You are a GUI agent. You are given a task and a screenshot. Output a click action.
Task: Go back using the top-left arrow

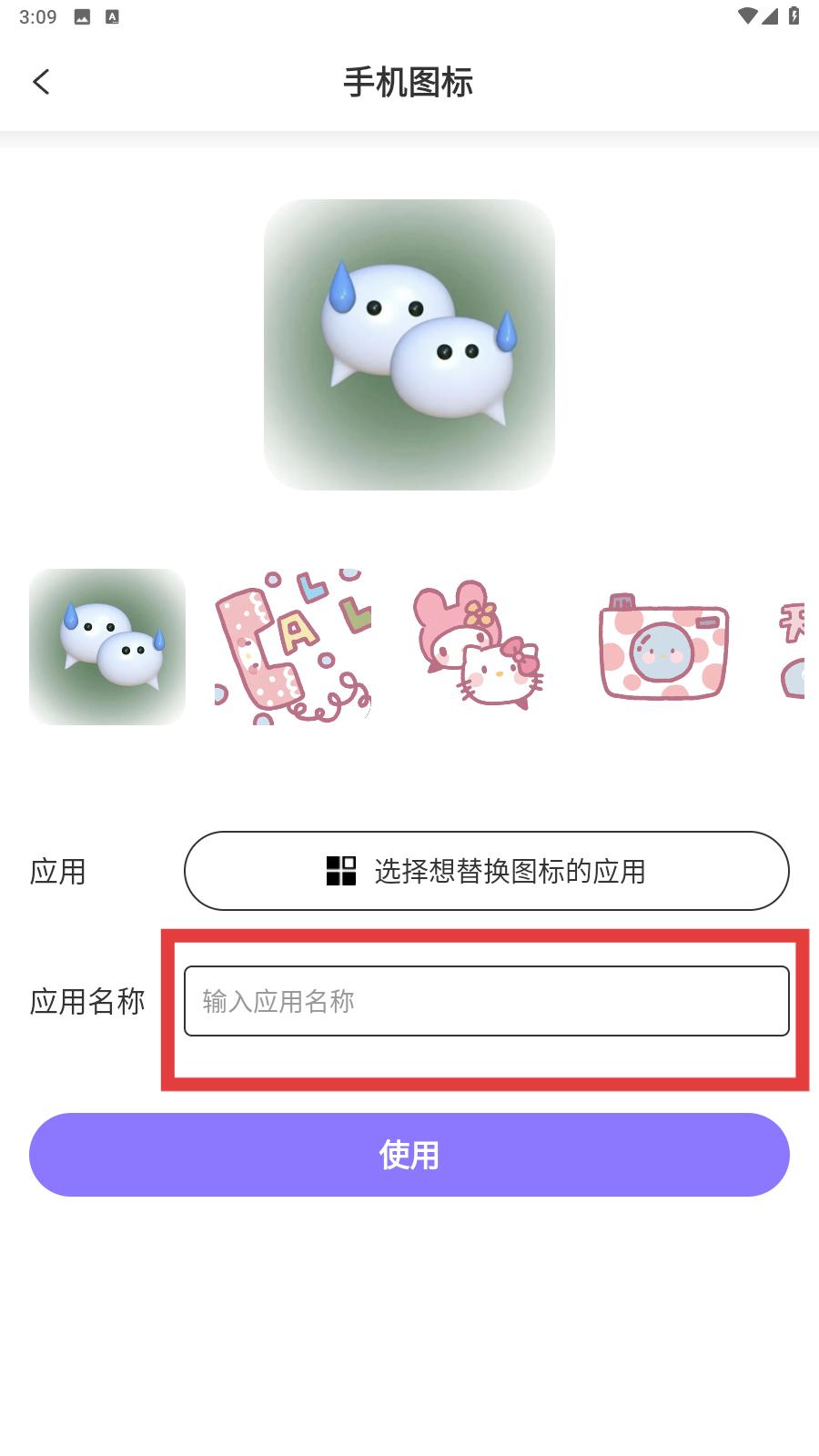click(41, 82)
